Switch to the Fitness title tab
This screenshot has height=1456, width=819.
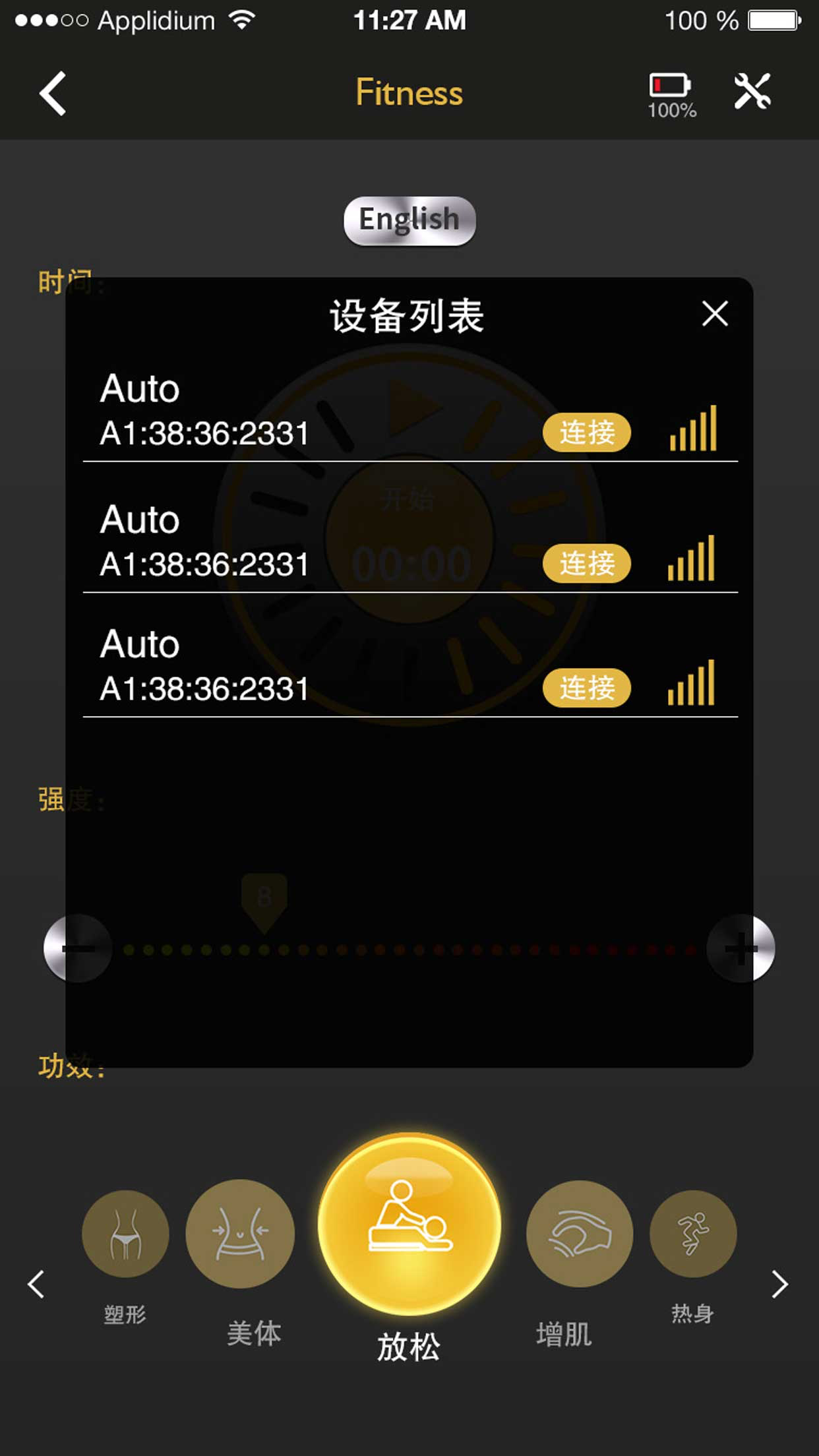(408, 92)
